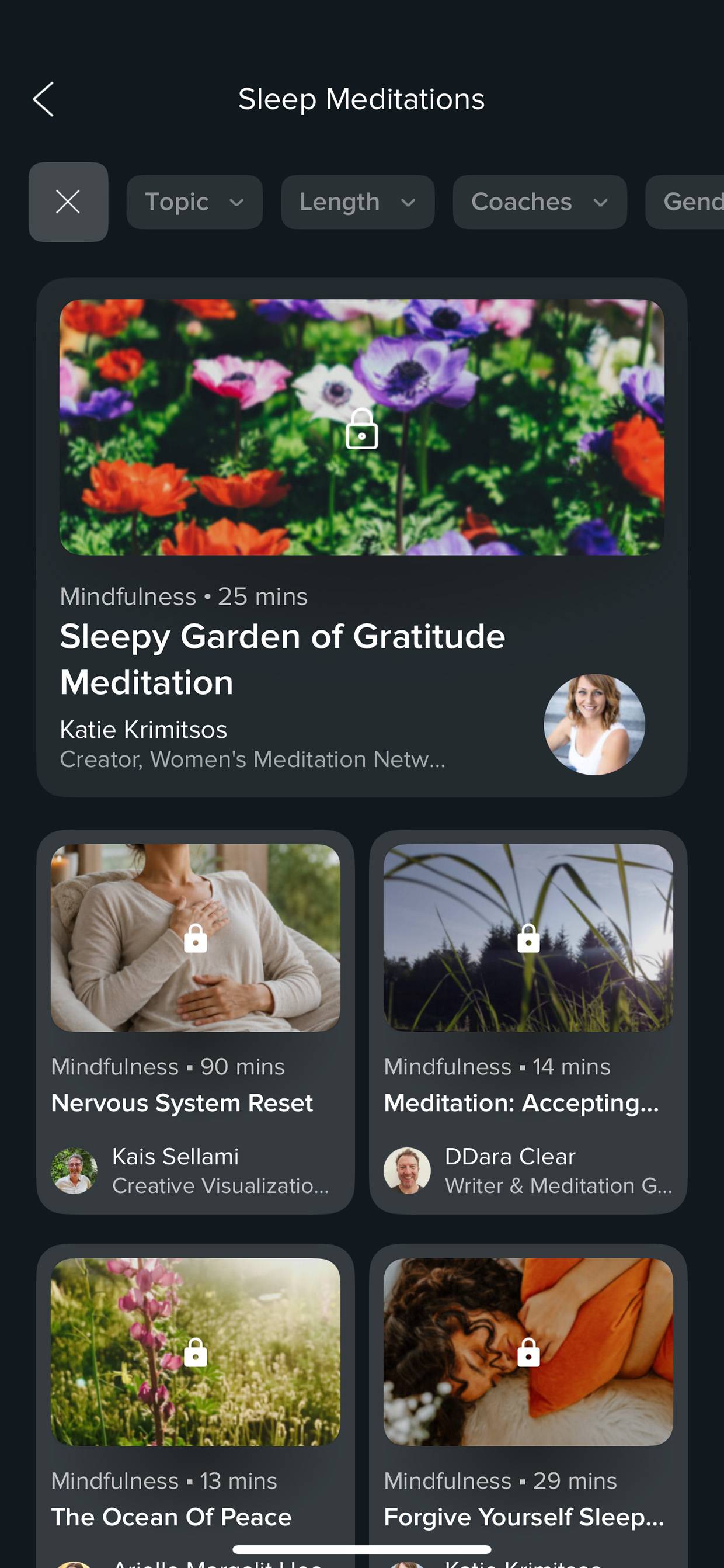Clear filters with the X button
The image size is (724, 1568).
coord(68,202)
